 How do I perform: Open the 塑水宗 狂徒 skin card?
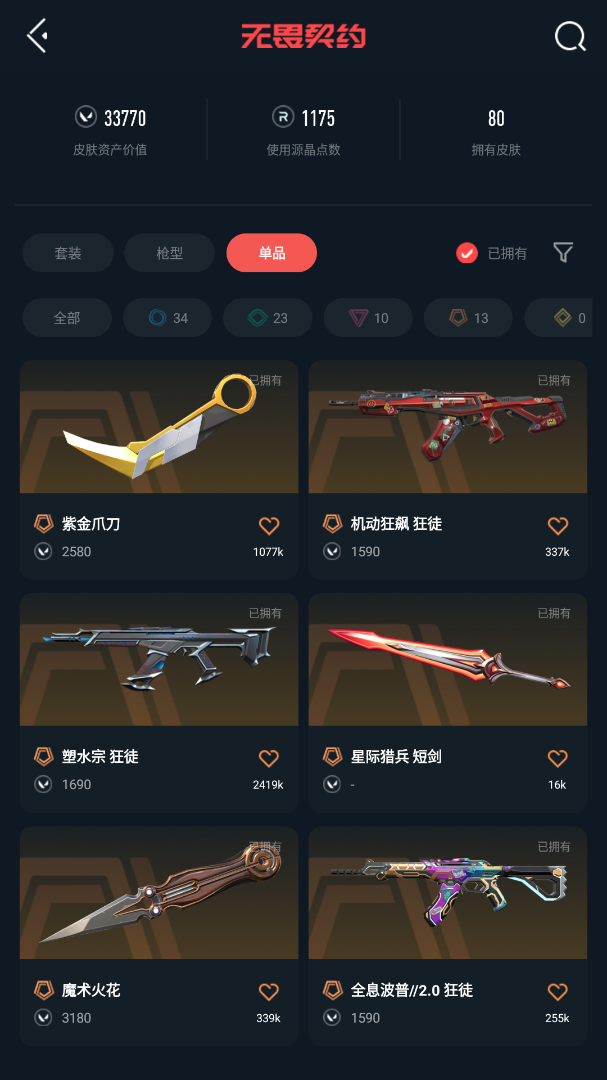[159, 703]
